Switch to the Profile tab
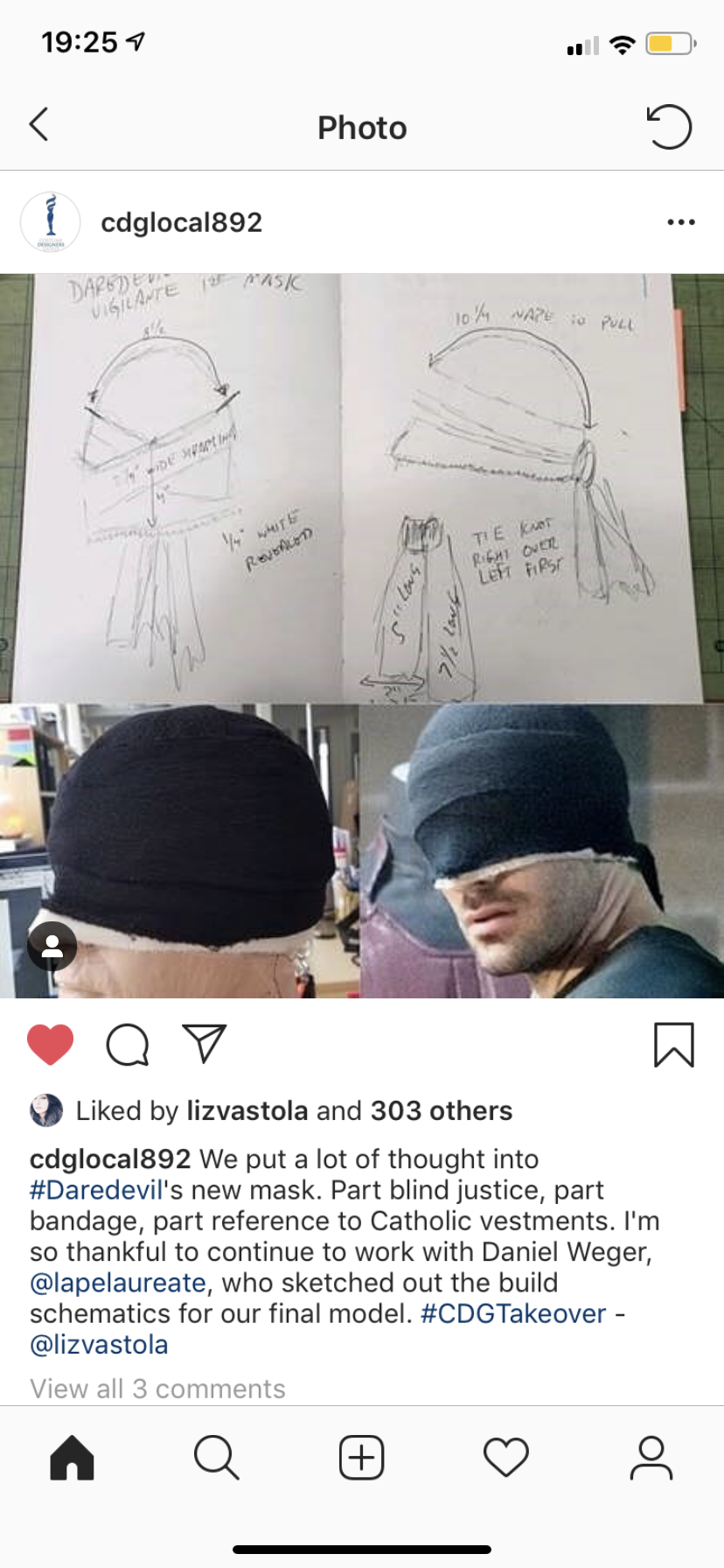 651,1458
